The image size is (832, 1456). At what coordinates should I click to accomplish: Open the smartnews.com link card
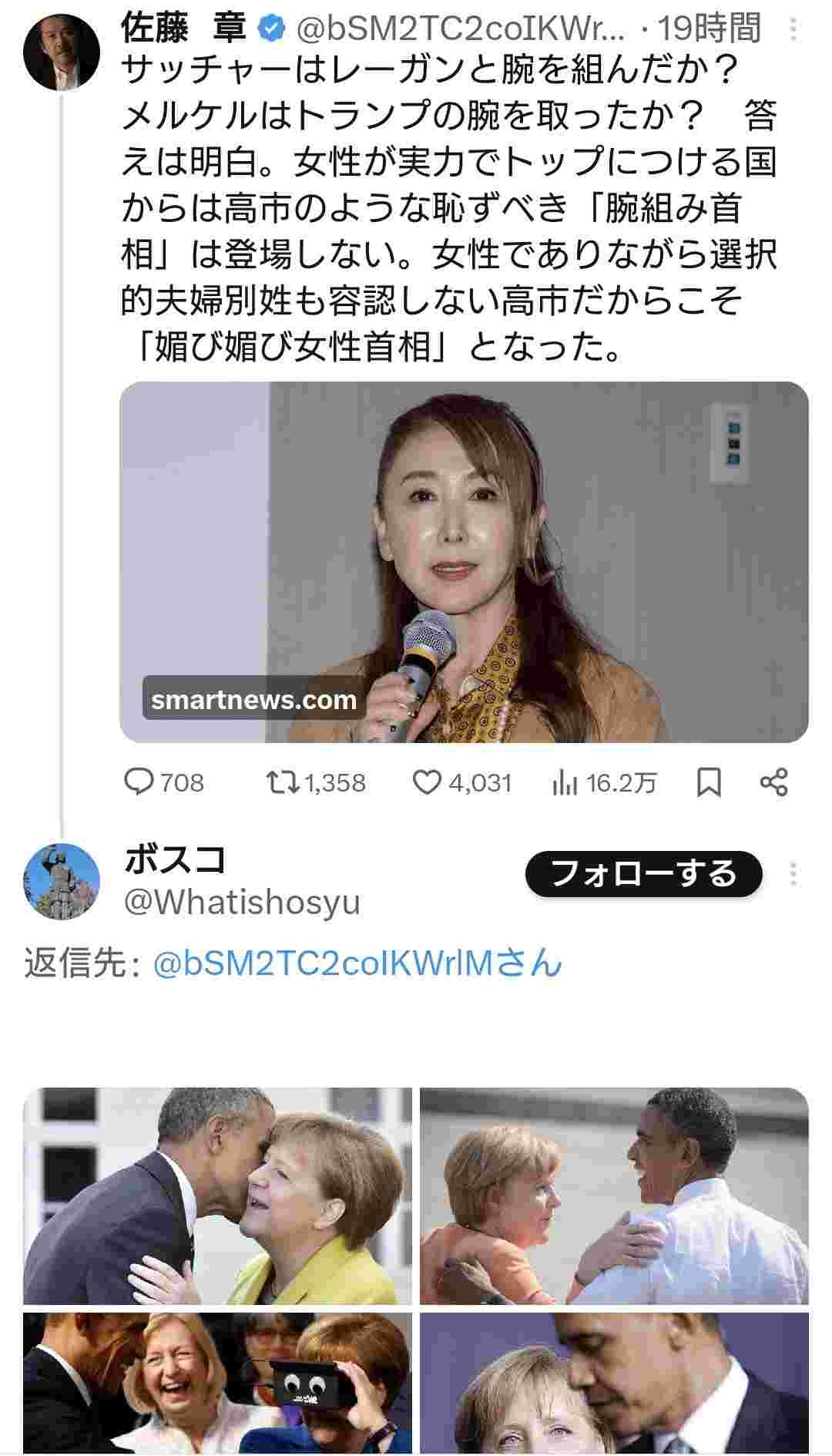click(464, 562)
